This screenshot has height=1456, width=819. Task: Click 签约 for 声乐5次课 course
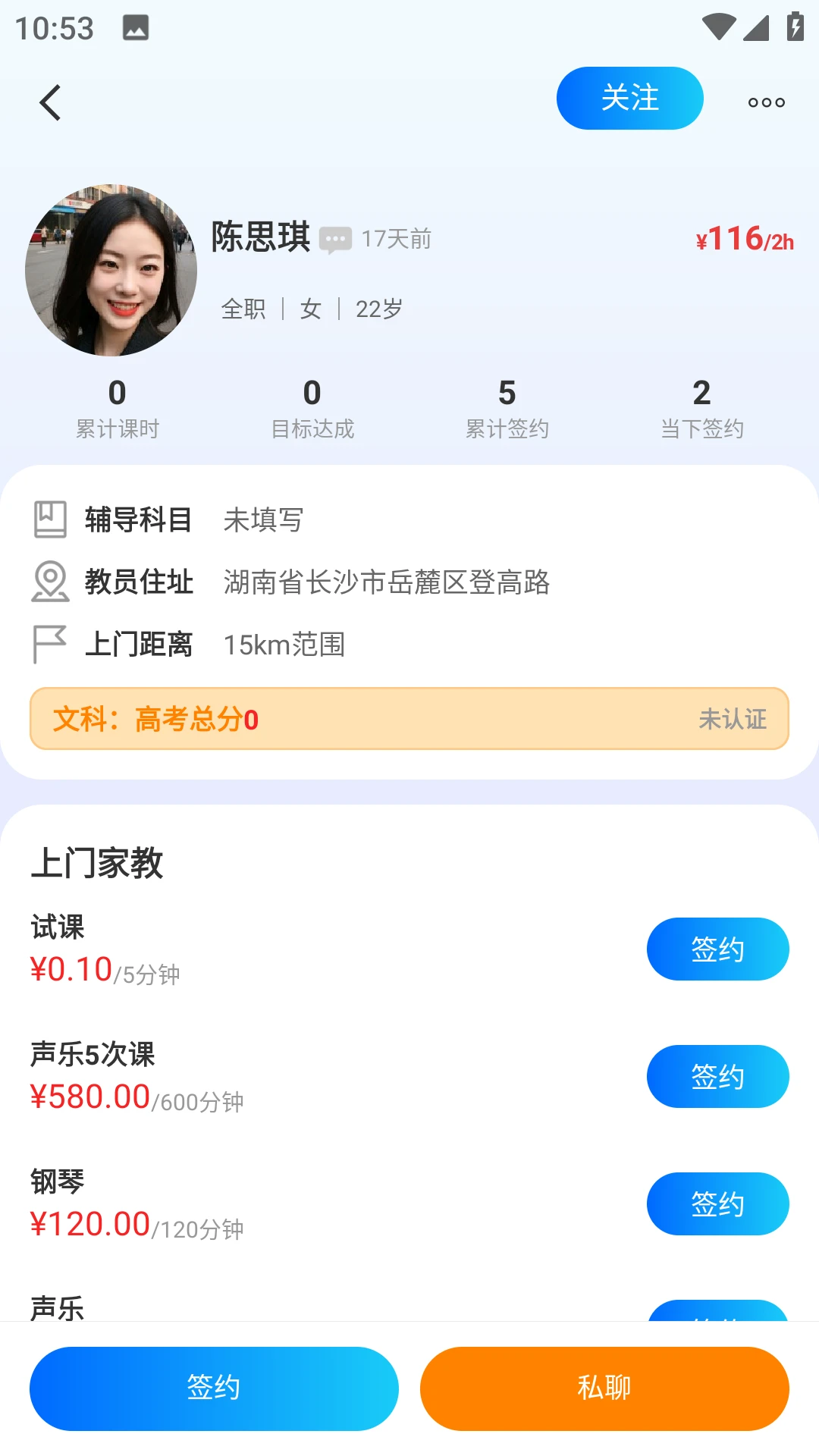pos(717,1076)
